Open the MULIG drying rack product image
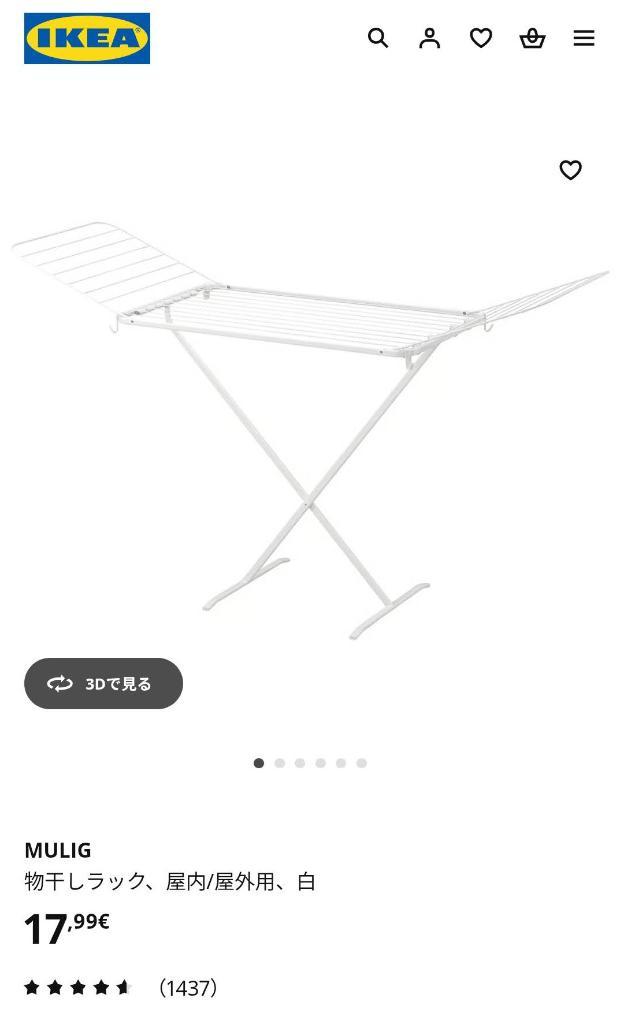This screenshot has height=1024, width=624. (310, 430)
